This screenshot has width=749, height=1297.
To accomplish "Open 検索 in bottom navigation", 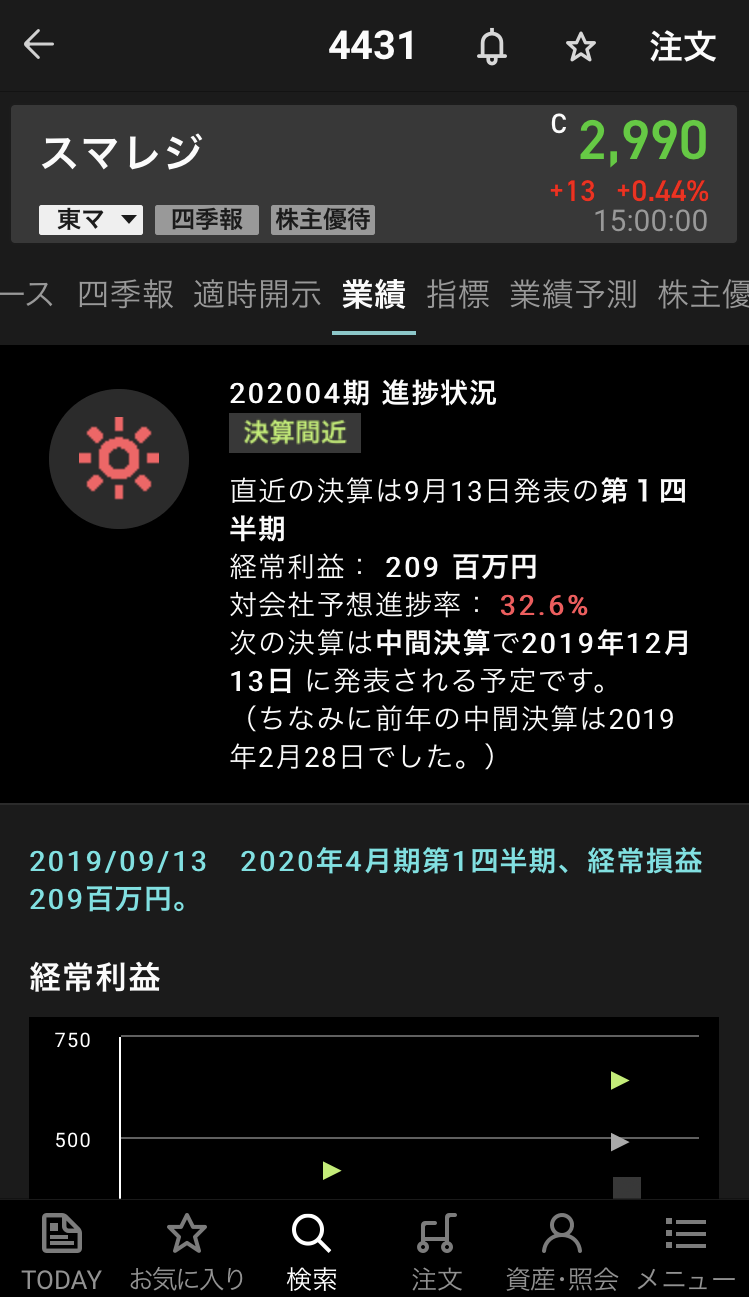I will (x=311, y=1250).
